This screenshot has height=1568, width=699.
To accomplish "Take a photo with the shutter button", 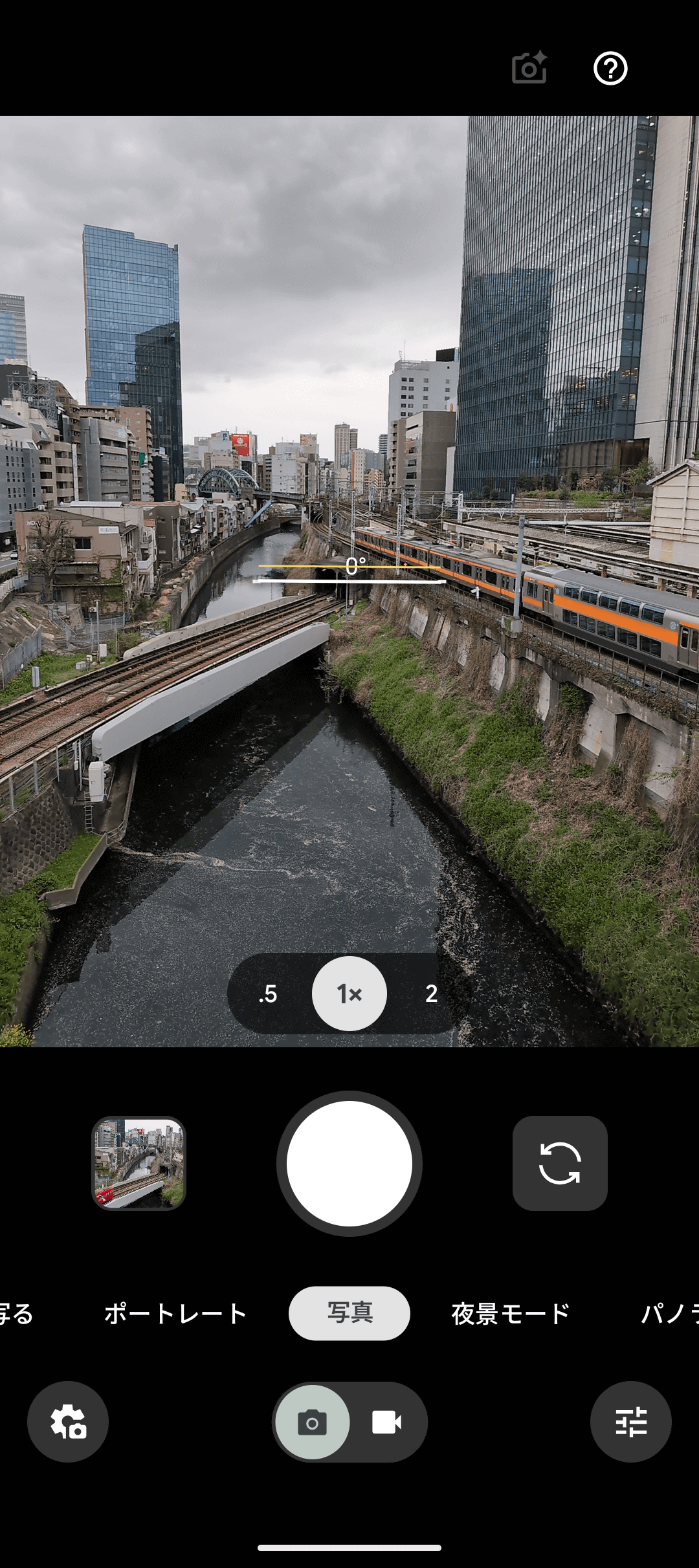I will click(x=349, y=1163).
